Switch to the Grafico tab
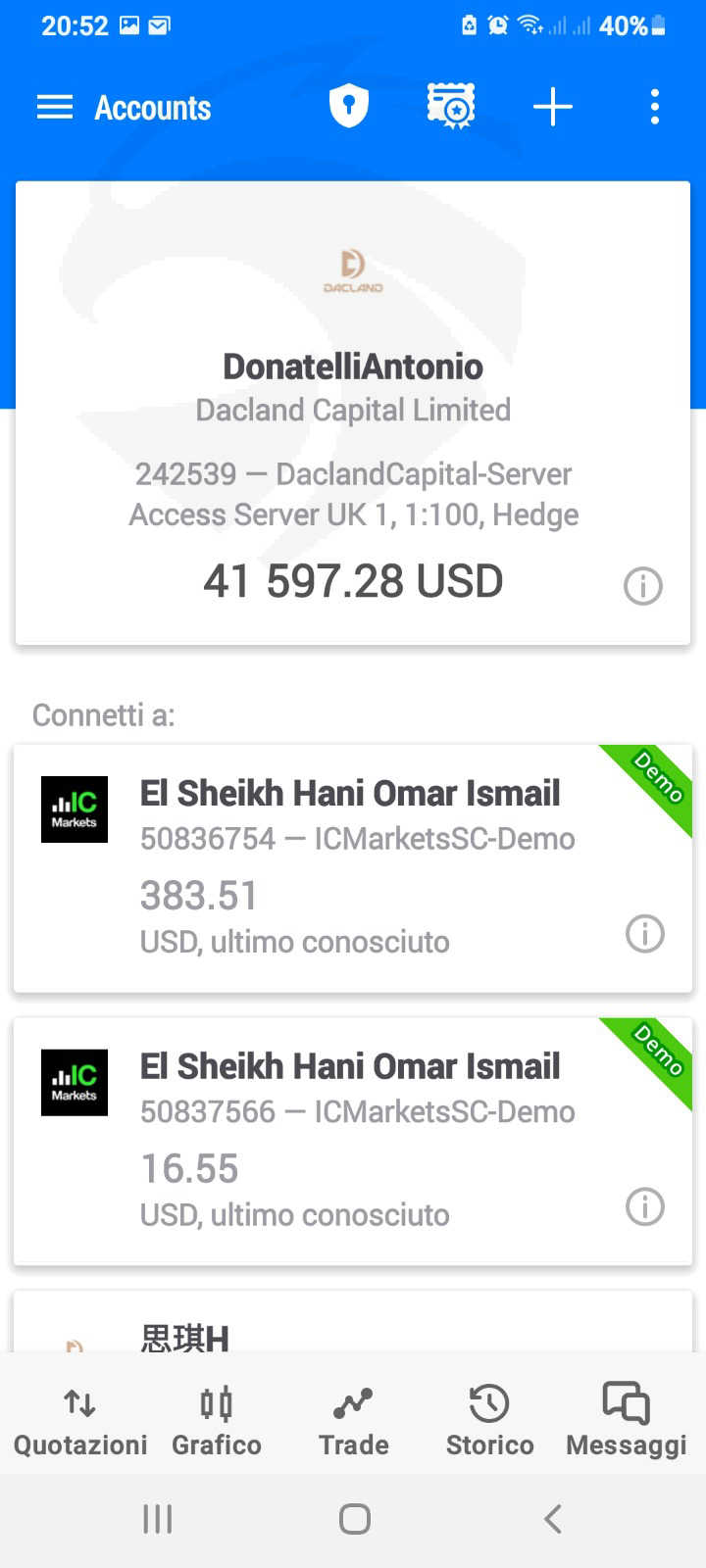This screenshot has height=1568, width=706. coord(217,1421)
